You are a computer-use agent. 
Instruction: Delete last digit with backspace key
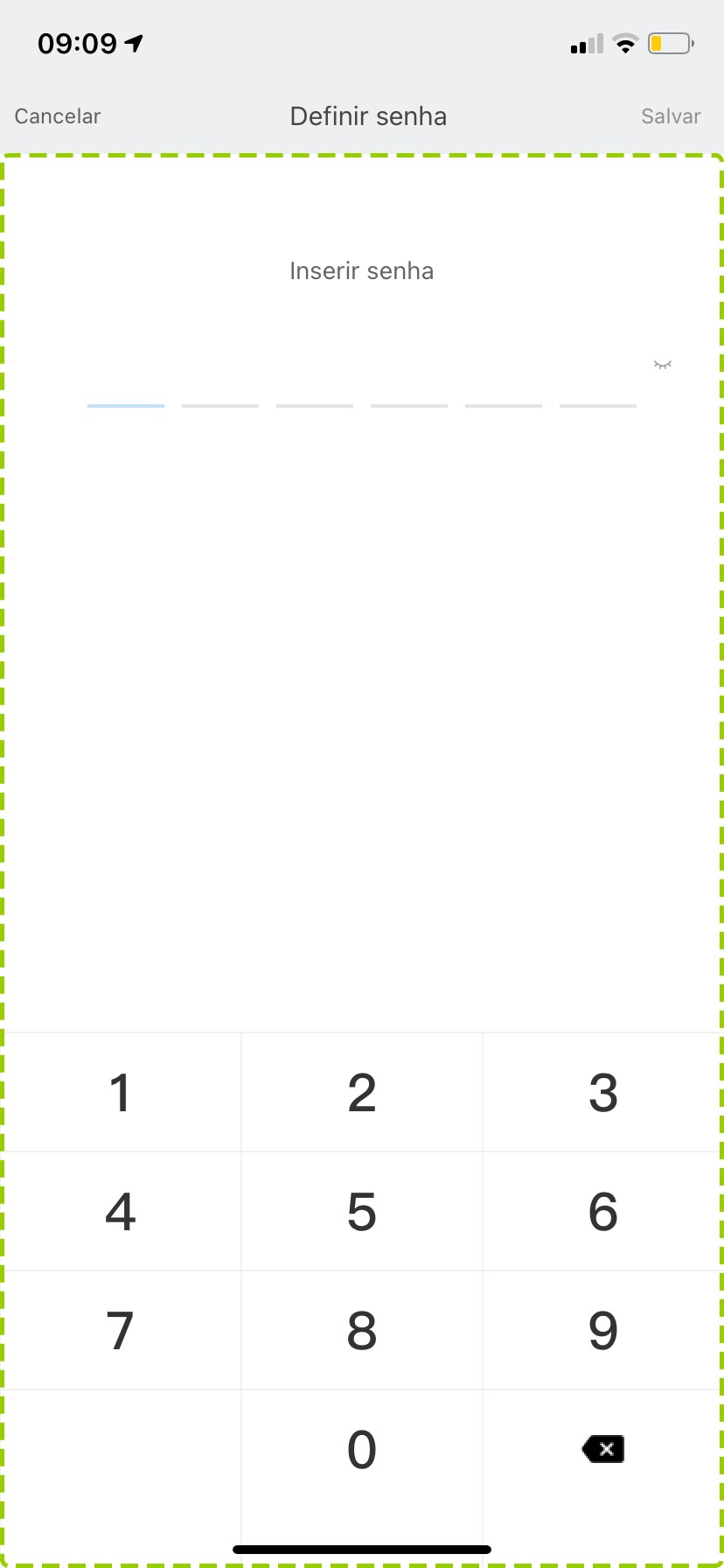pos(603,1450)
